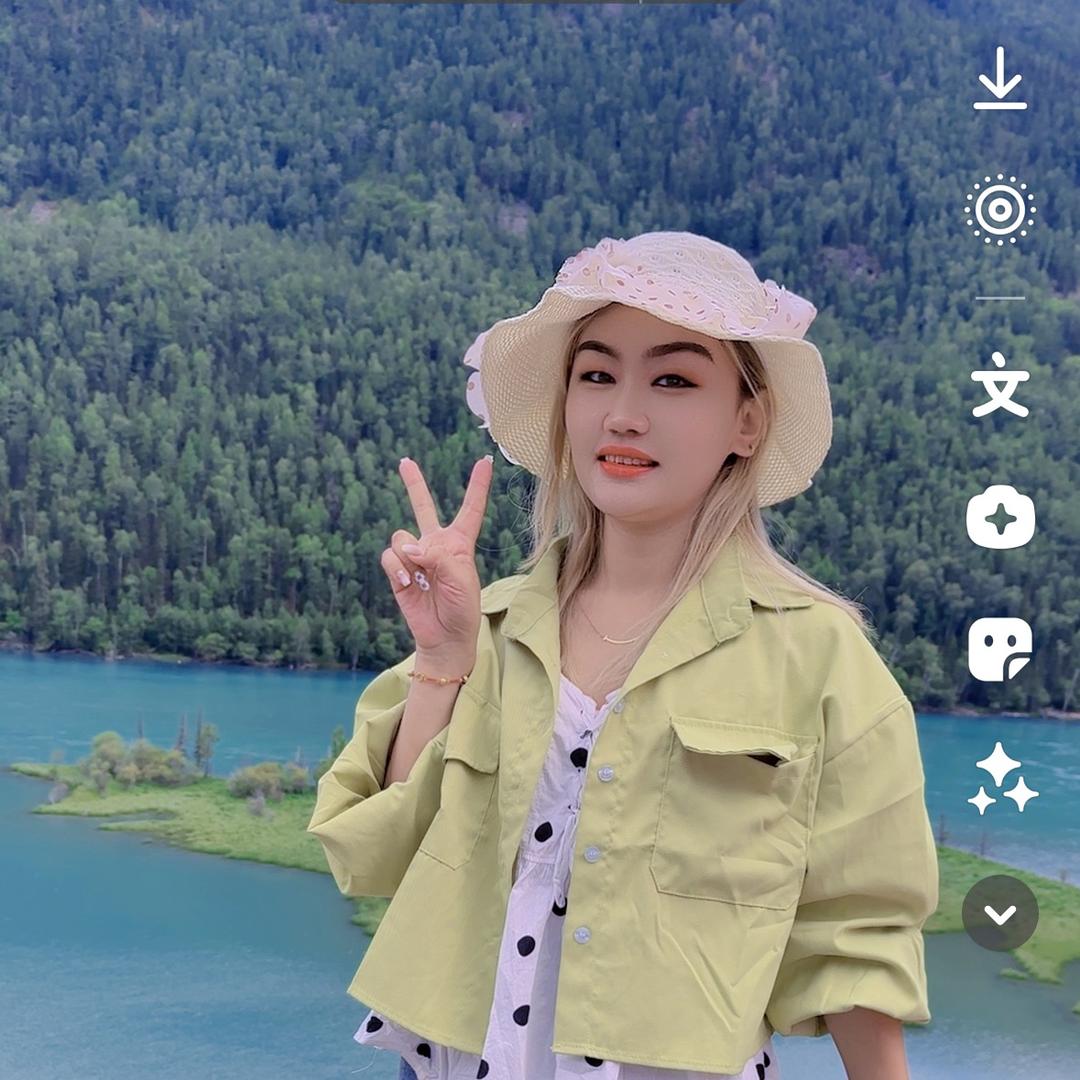Screen dimensions: 1080x1080
Task: Open the concentric circles effect tool
Action: [x=1000, y=210]
